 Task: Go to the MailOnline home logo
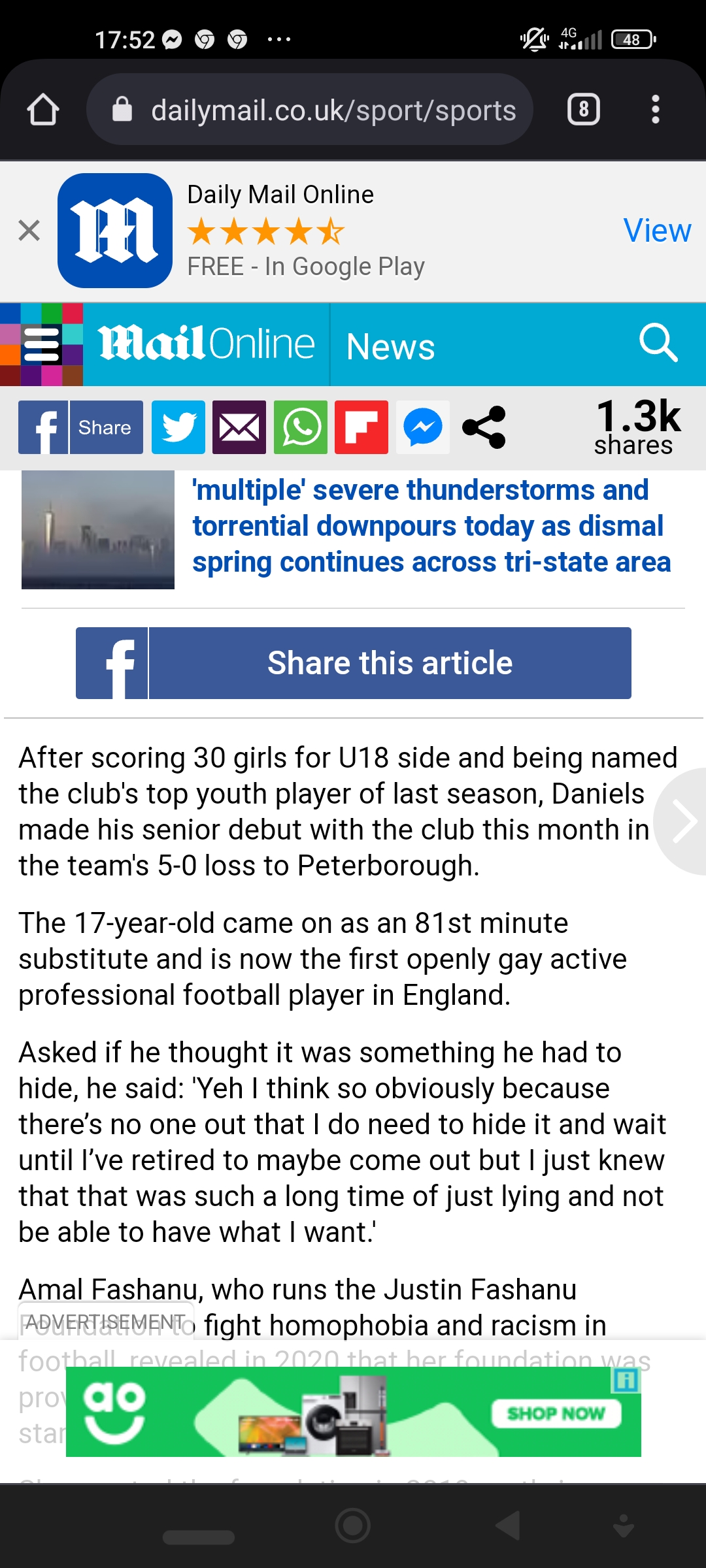click(206, 344)
